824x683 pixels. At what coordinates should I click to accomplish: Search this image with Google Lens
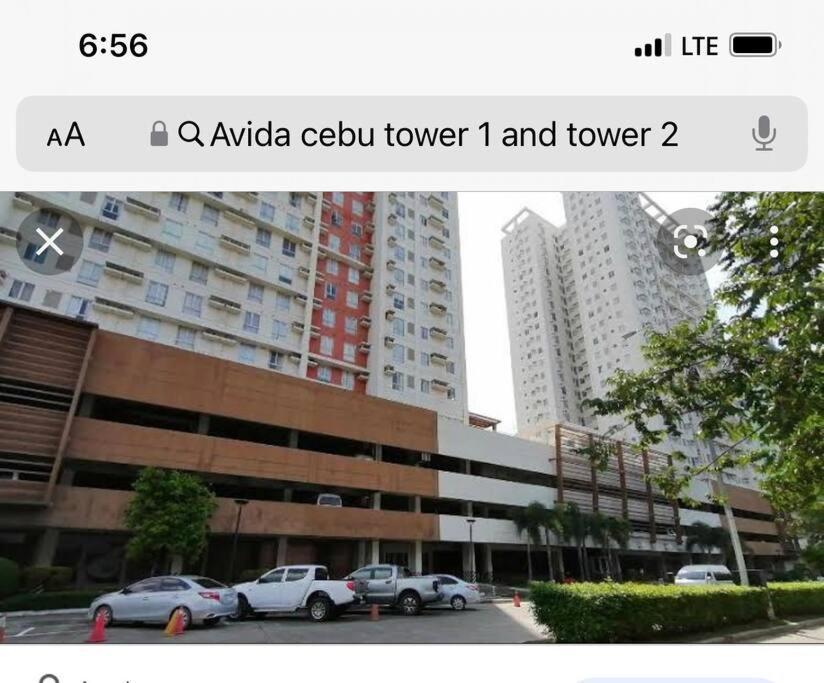(x=691, y=241)
